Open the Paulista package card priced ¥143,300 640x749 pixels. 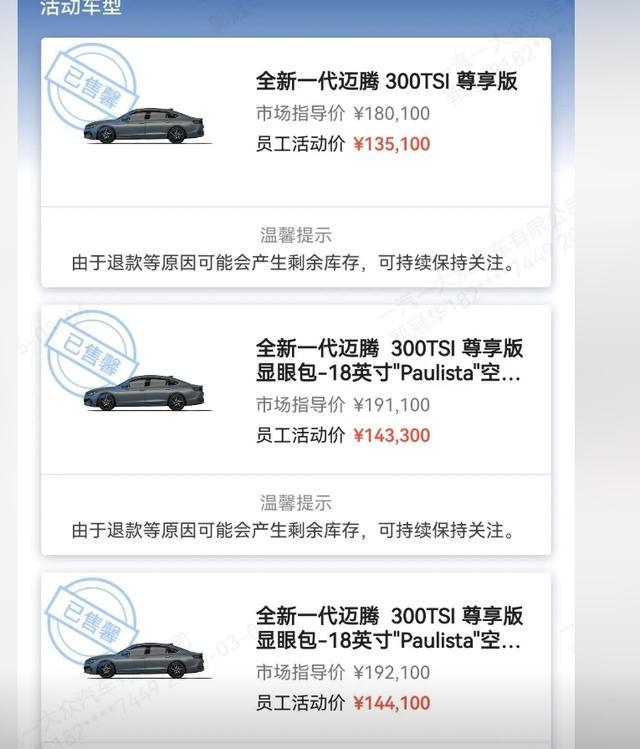tap(388, 362)
